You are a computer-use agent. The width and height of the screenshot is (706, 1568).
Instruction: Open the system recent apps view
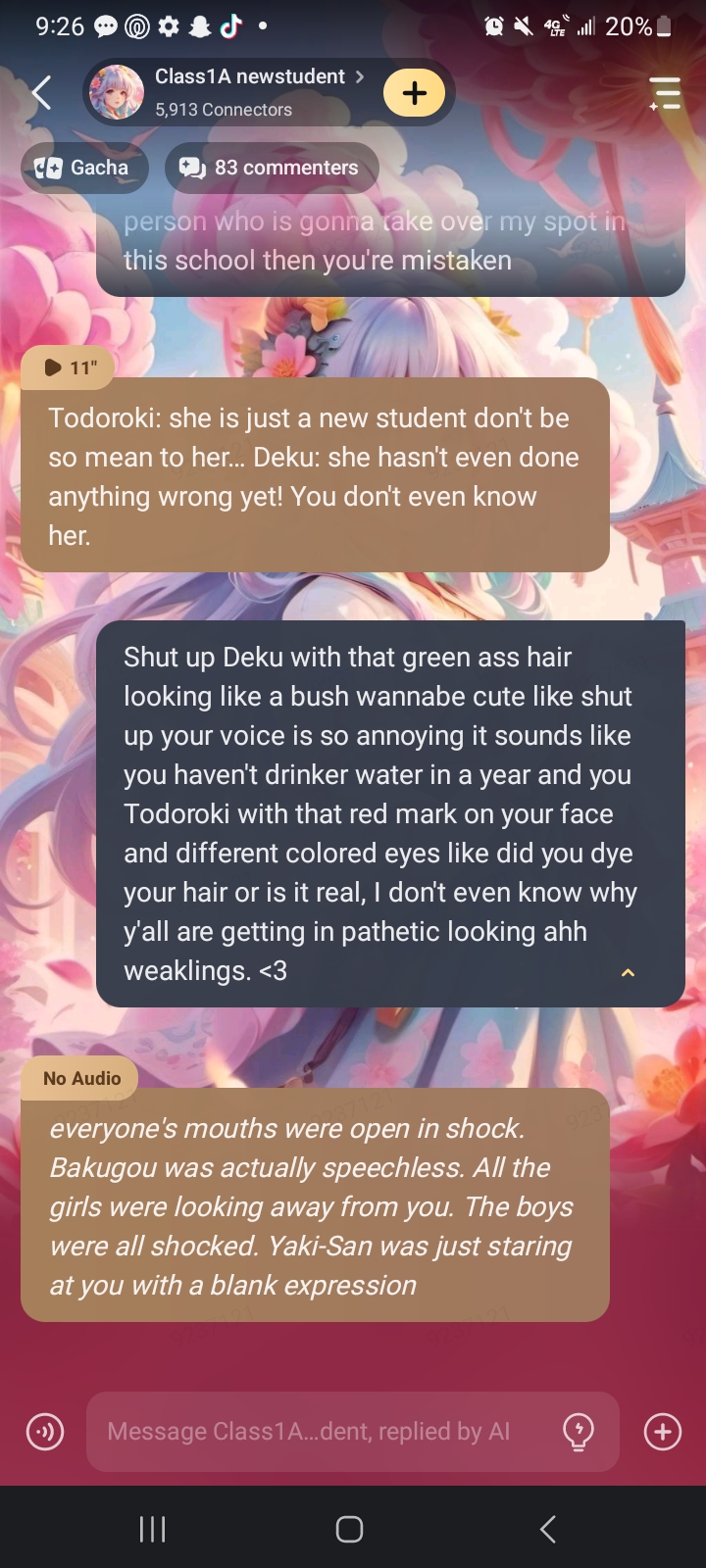tap(153, 1529)
